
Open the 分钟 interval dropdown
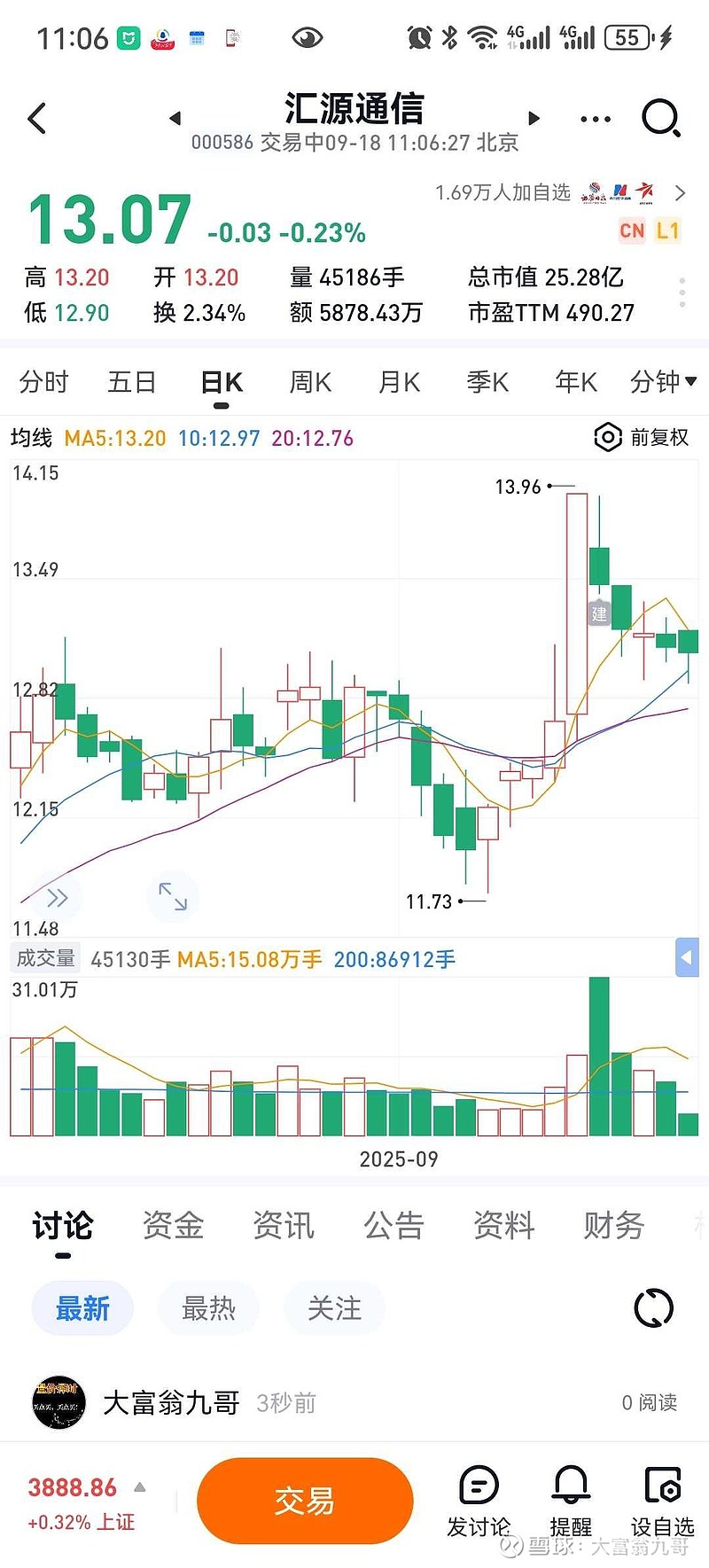[662, 382]
